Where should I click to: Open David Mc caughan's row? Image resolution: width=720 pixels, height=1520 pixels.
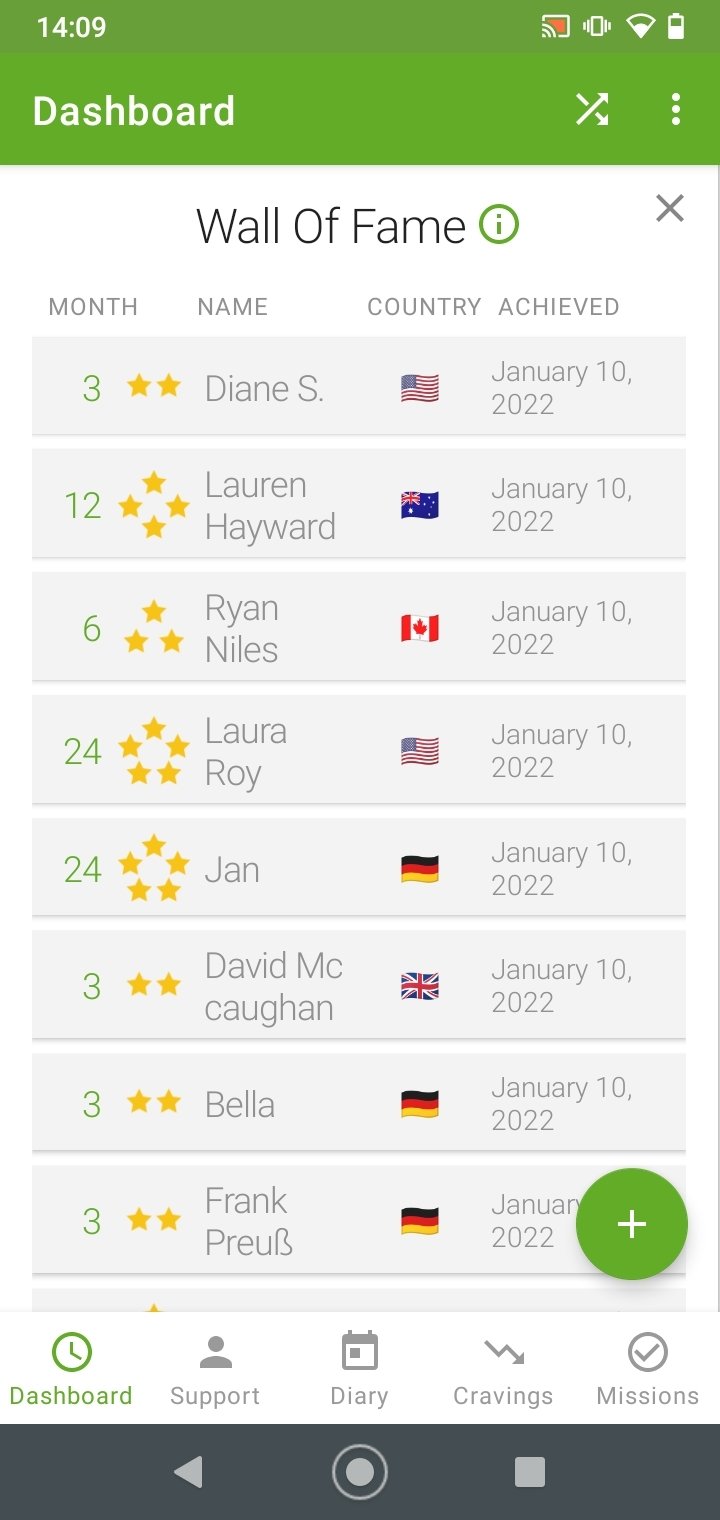359,985
